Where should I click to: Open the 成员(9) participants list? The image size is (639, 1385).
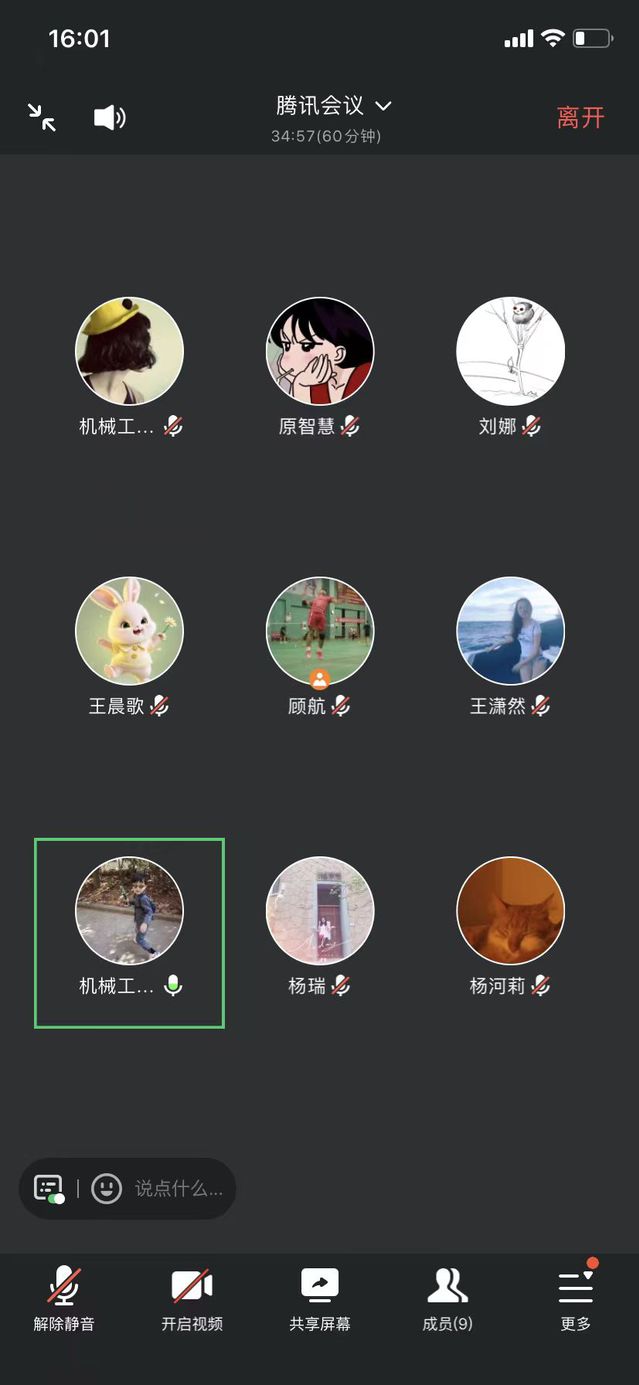pos(447,1297)
